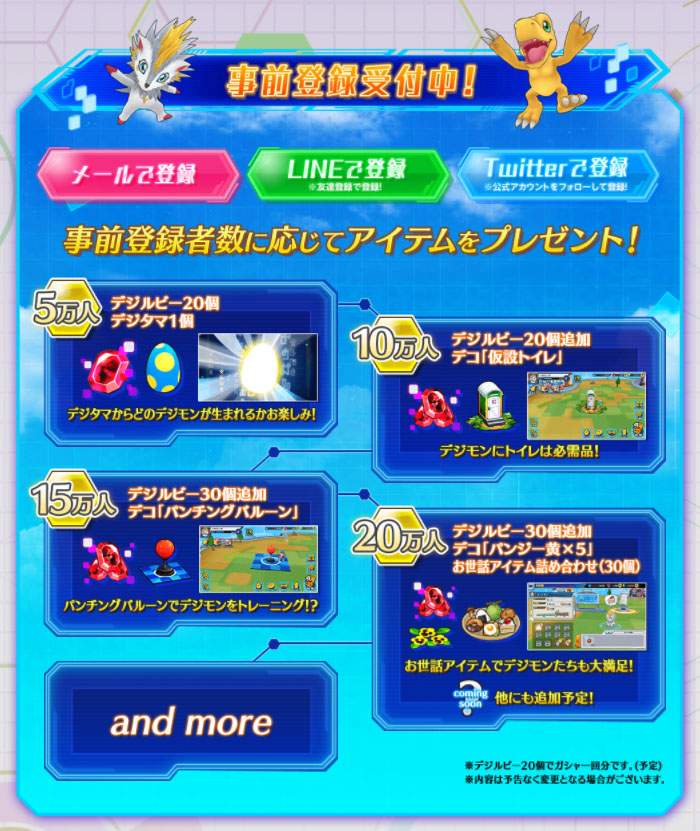700x831 pixels.
Task: Choose LINEで登録 to register via LINE
Action: (347, 173)
